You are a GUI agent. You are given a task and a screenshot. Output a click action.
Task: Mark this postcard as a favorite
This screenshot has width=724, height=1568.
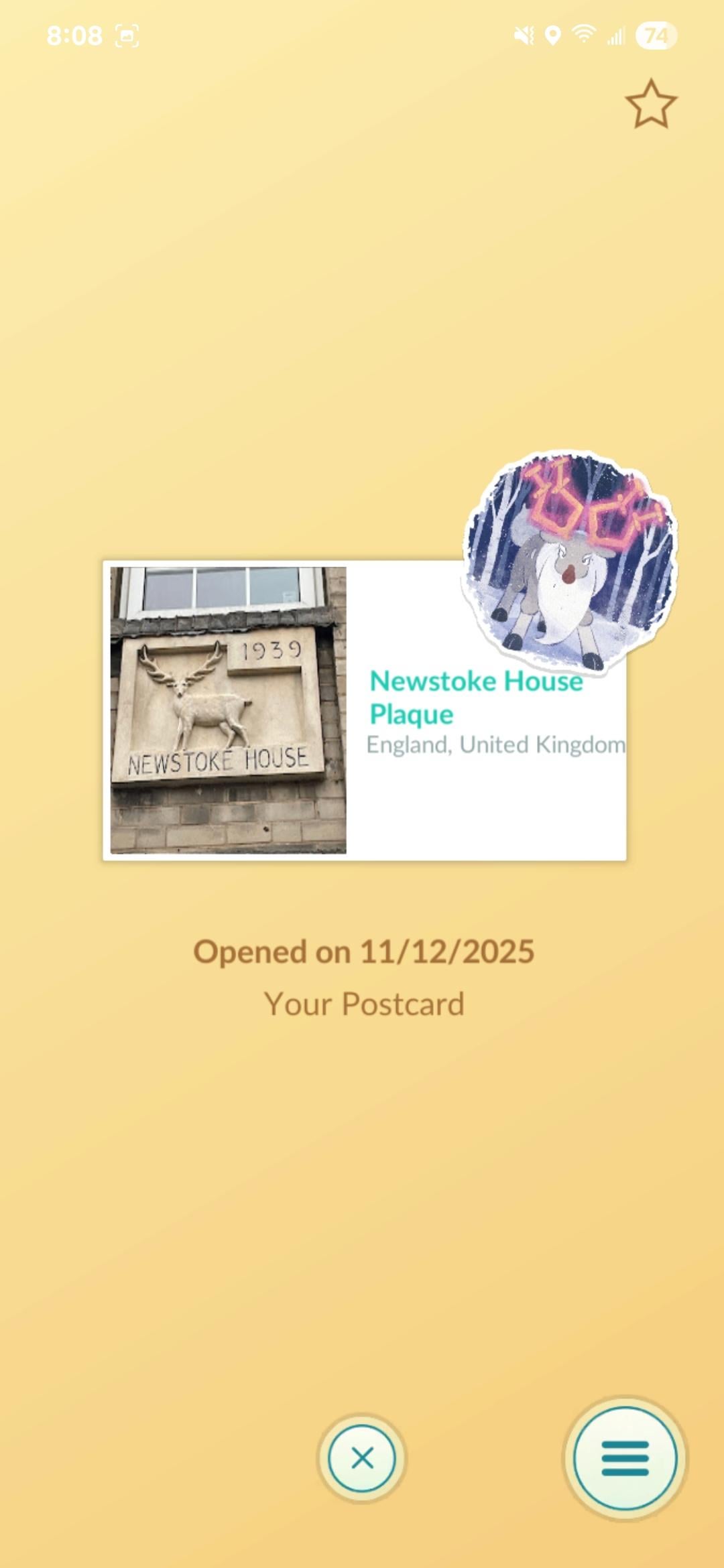tap(650, 104)
